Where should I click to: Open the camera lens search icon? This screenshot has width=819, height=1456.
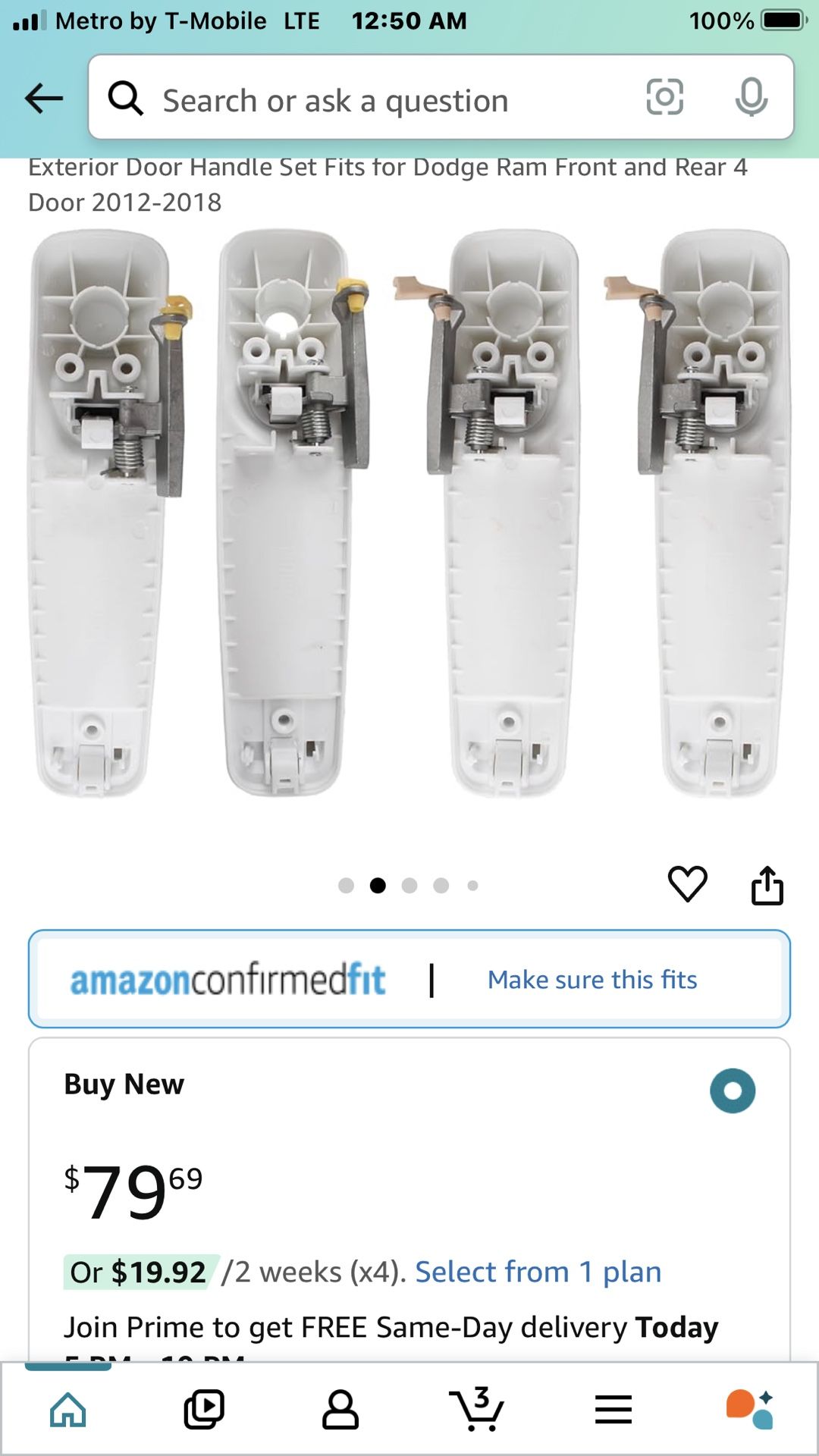[664, 97]
